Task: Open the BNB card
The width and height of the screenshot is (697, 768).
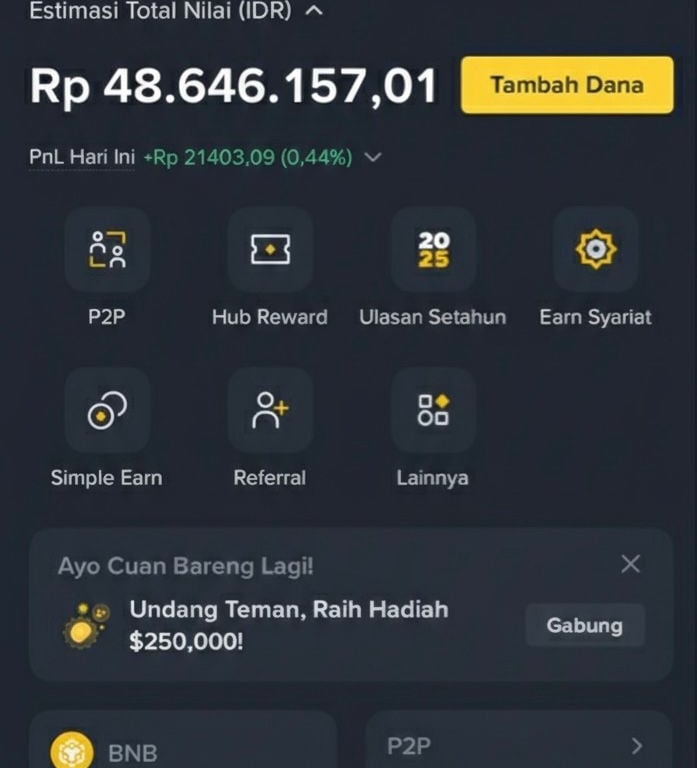Action: coord(183,745)
